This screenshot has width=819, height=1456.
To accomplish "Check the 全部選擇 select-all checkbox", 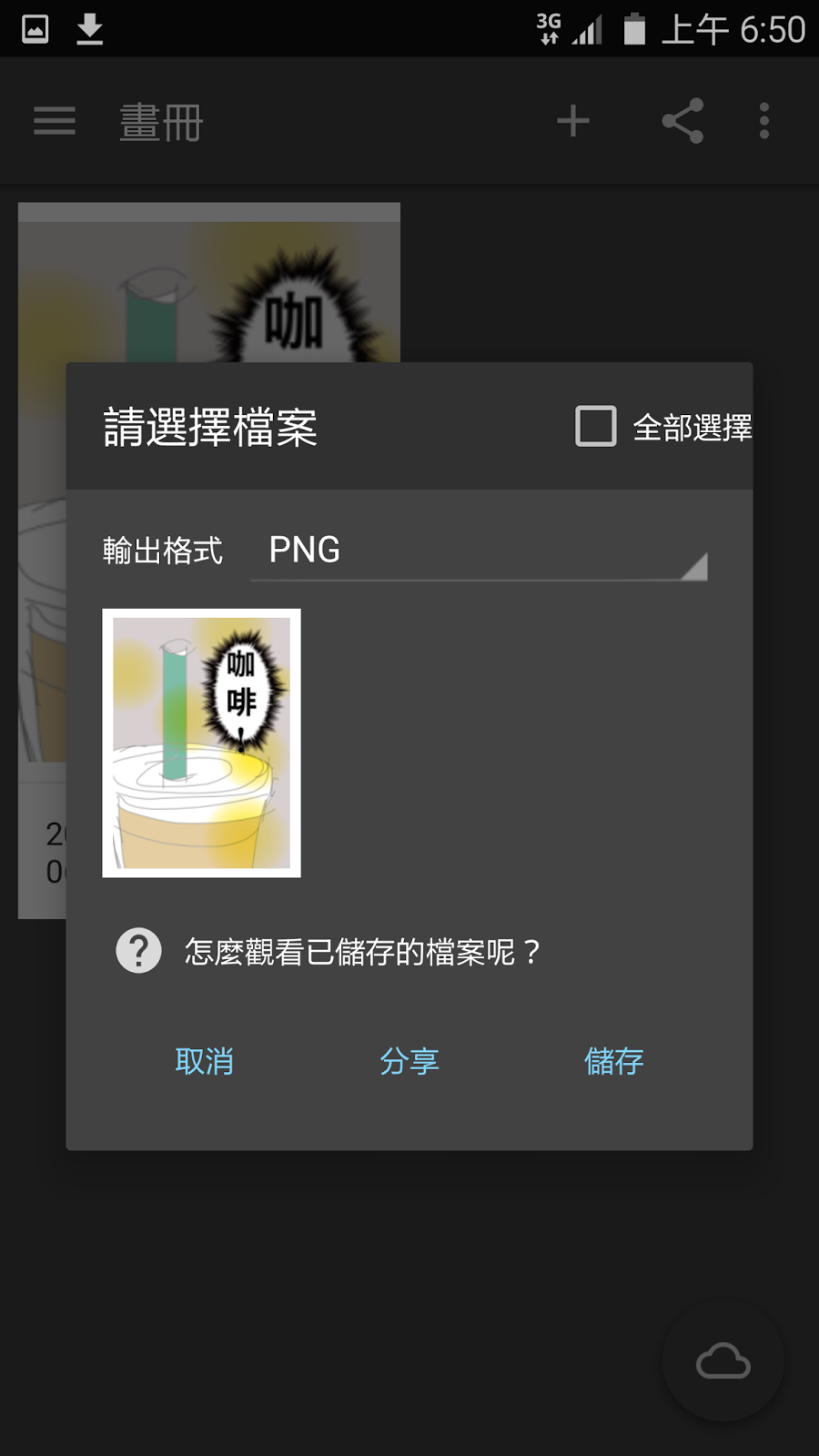I will pos(596,427).
